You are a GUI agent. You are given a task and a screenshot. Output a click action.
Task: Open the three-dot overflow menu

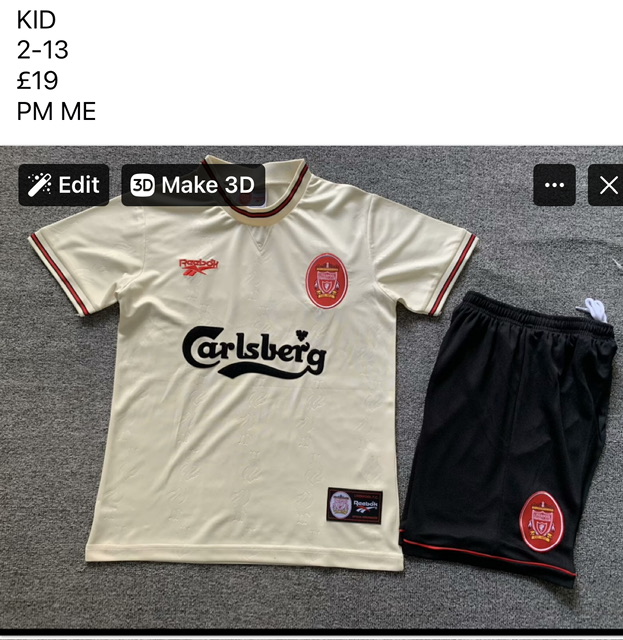click(x=554, y=185)
